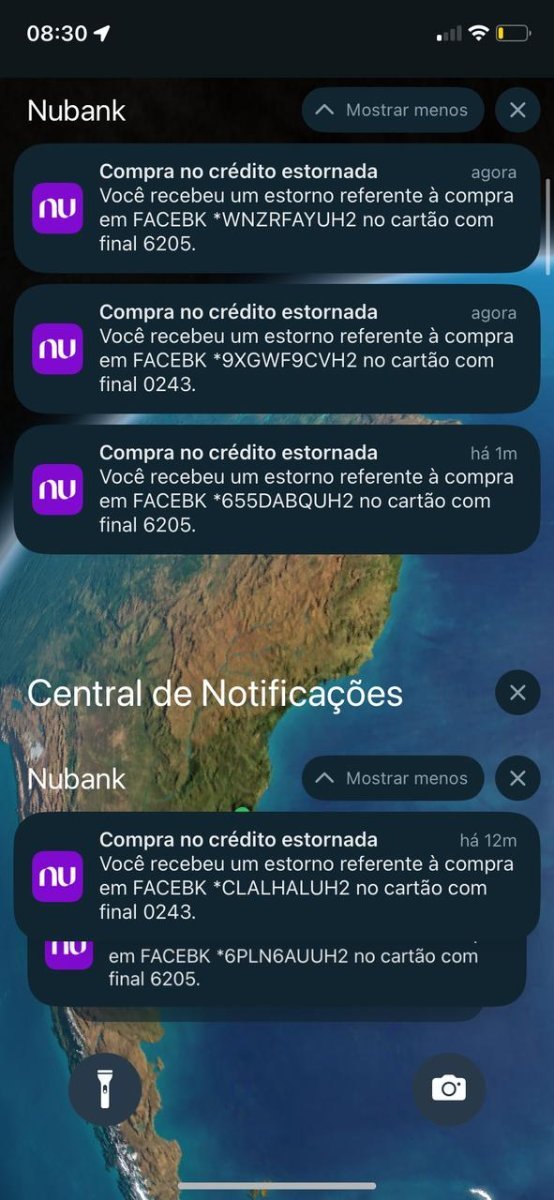Open the notification about FACEBK *CLALHALUH2
The image size is (554, 1200).
[x=277, y=875]
